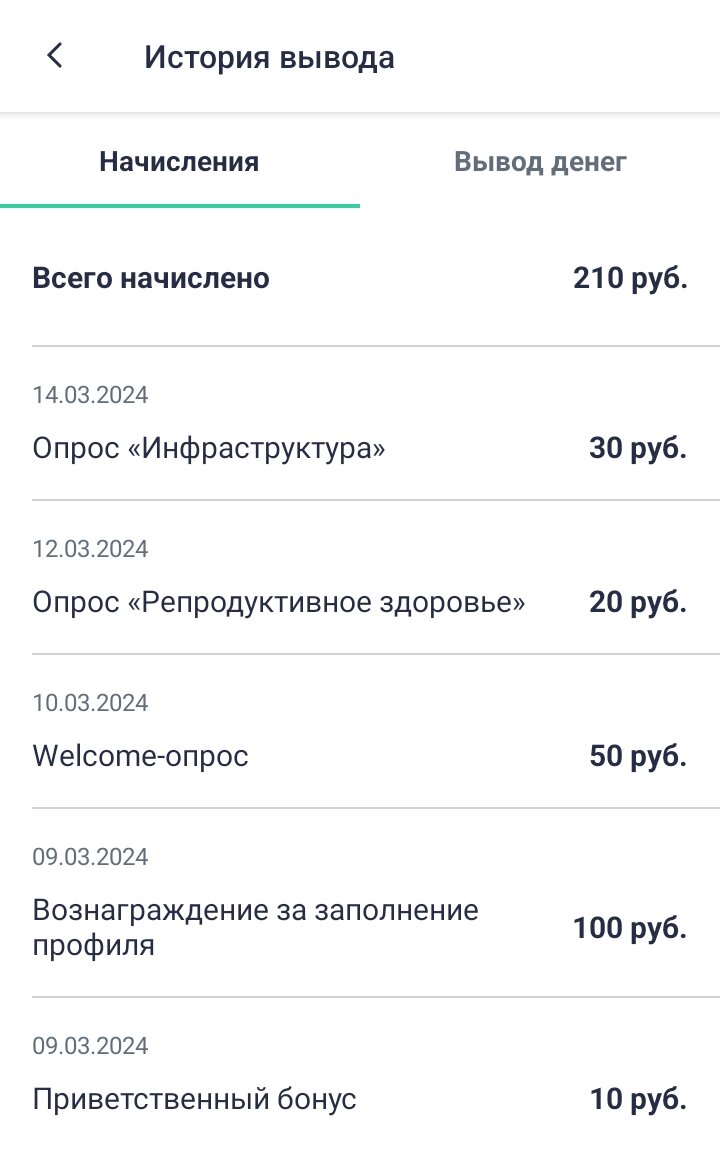
Task: Tap the 14.03.2024 date label
Action: (91, 394)
